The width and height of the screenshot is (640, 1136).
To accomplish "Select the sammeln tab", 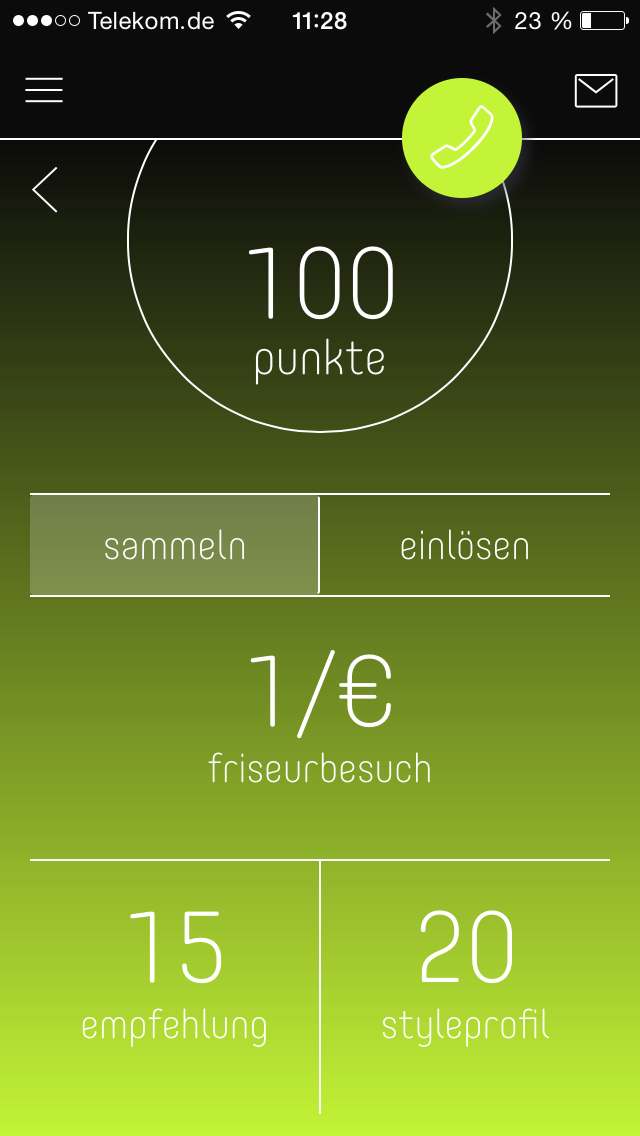I will click(x=174, y=545).
